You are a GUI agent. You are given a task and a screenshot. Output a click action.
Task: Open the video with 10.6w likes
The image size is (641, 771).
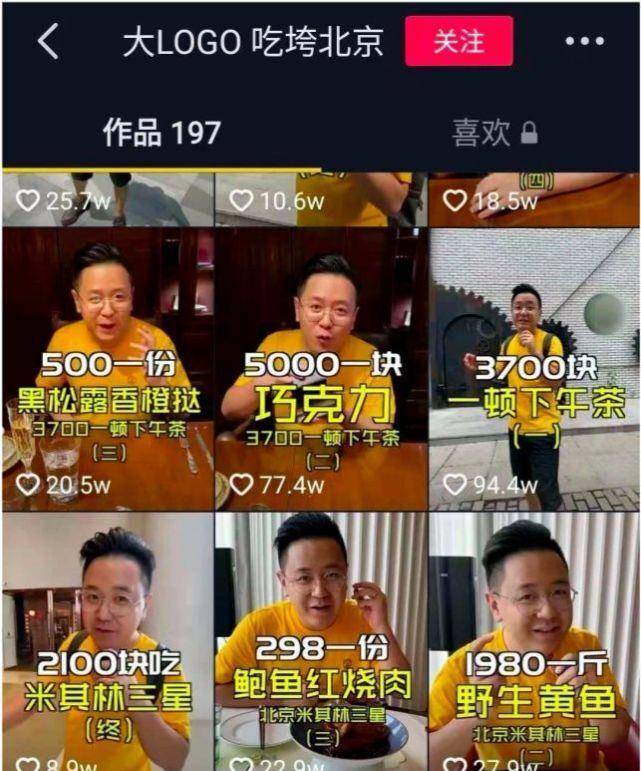coord(321,198)
